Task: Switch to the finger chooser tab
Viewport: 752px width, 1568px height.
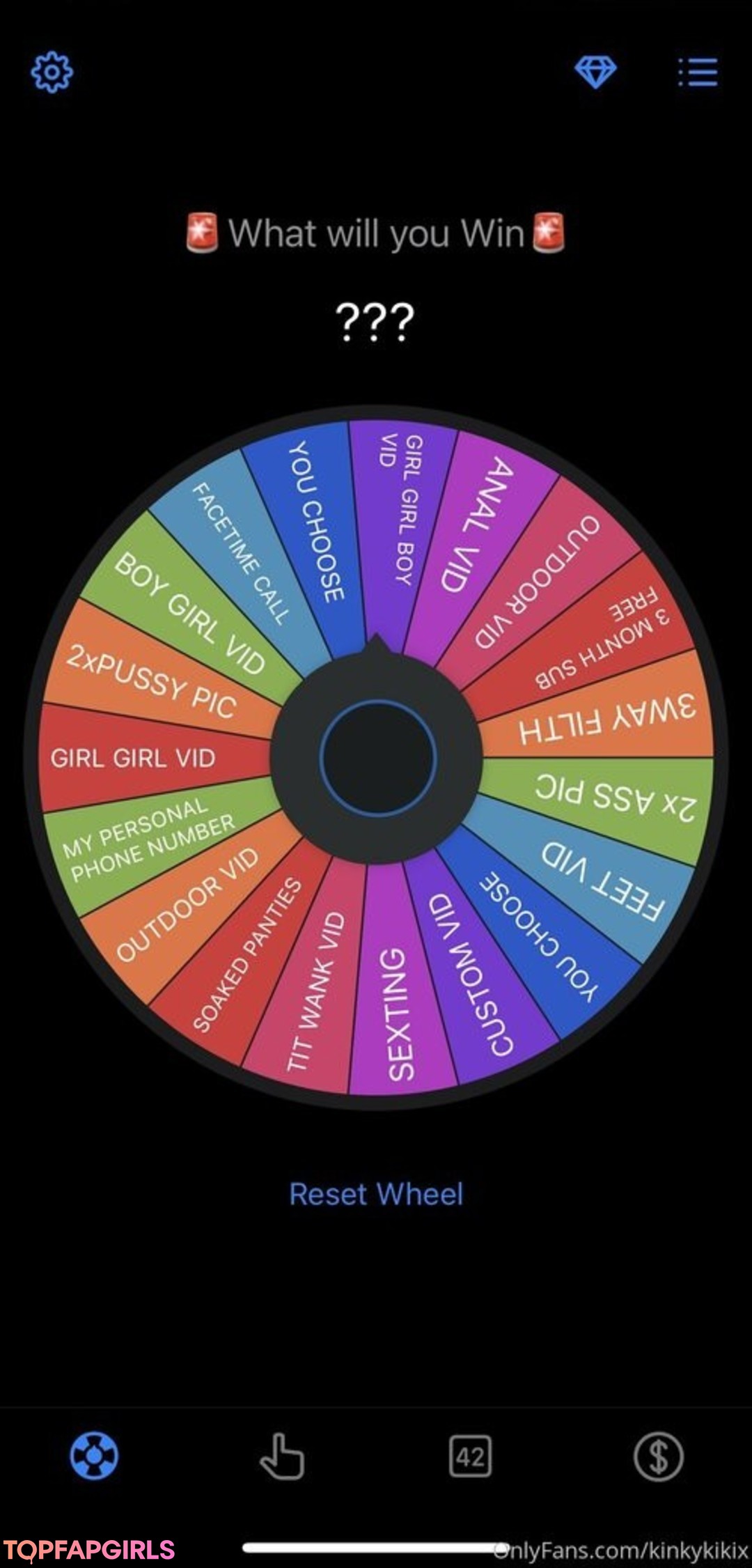Action: (282, 1455)
